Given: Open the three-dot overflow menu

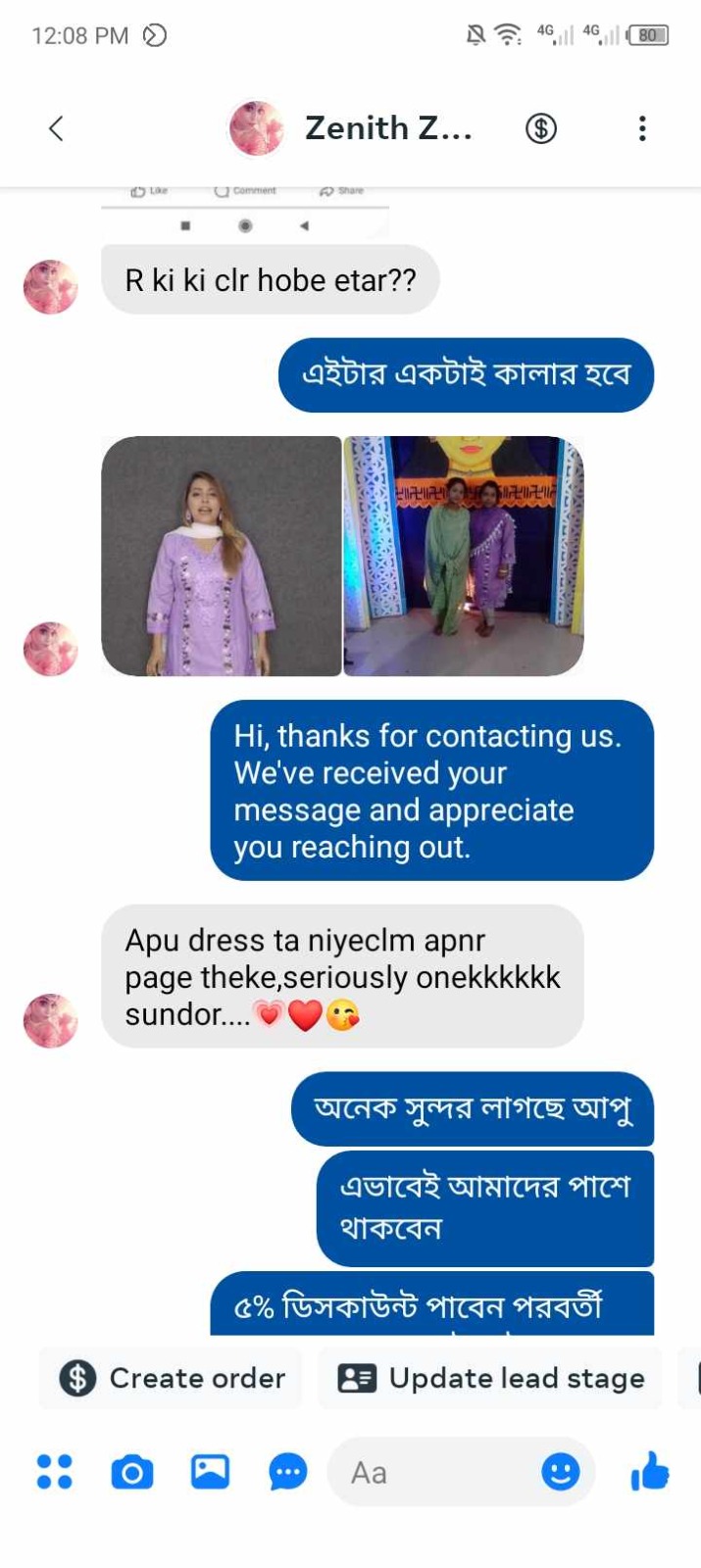Looking at the screenshot, I should click(x=642, y=128).
